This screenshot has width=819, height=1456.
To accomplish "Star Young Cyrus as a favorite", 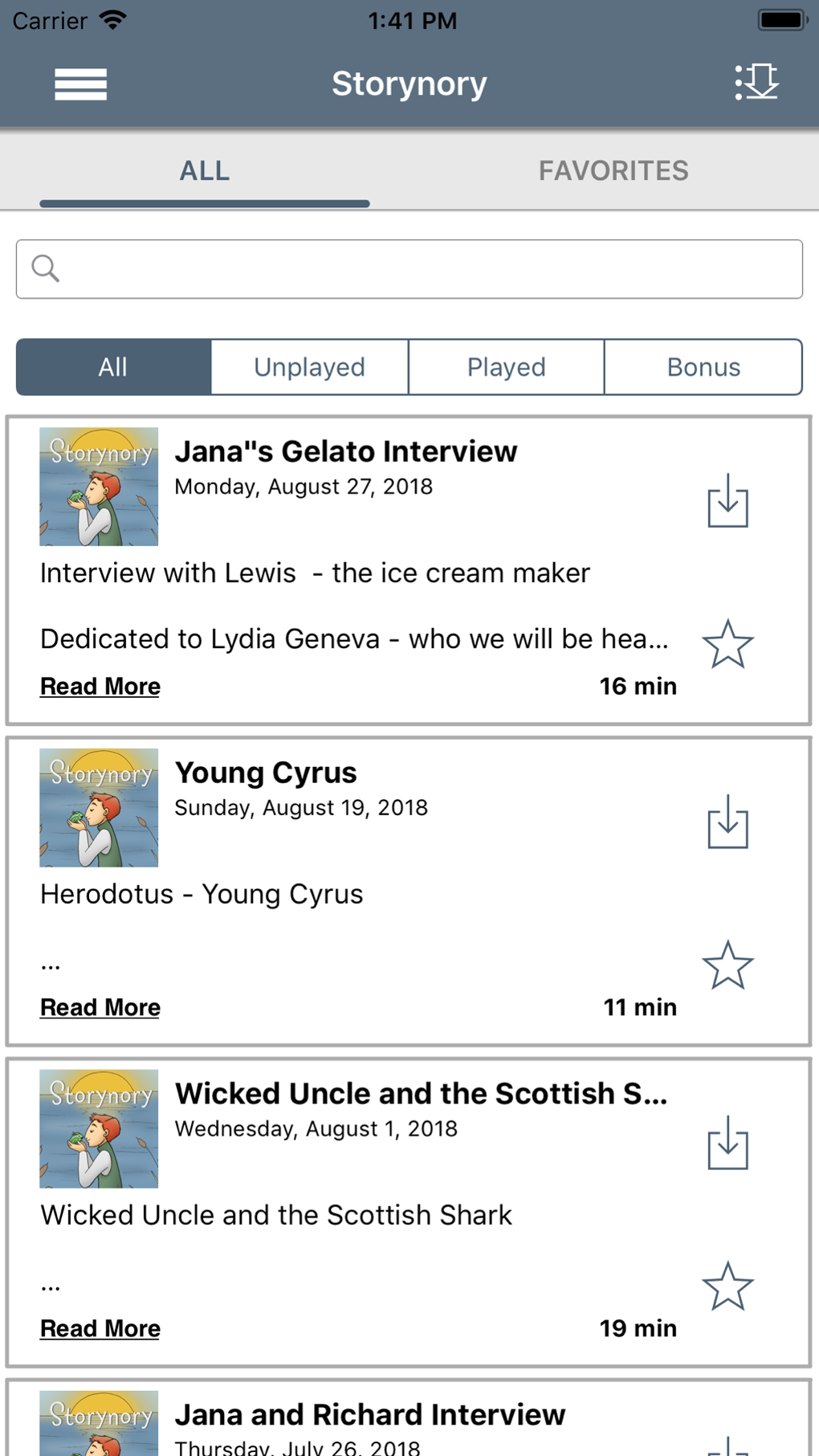I will [727, 965].
